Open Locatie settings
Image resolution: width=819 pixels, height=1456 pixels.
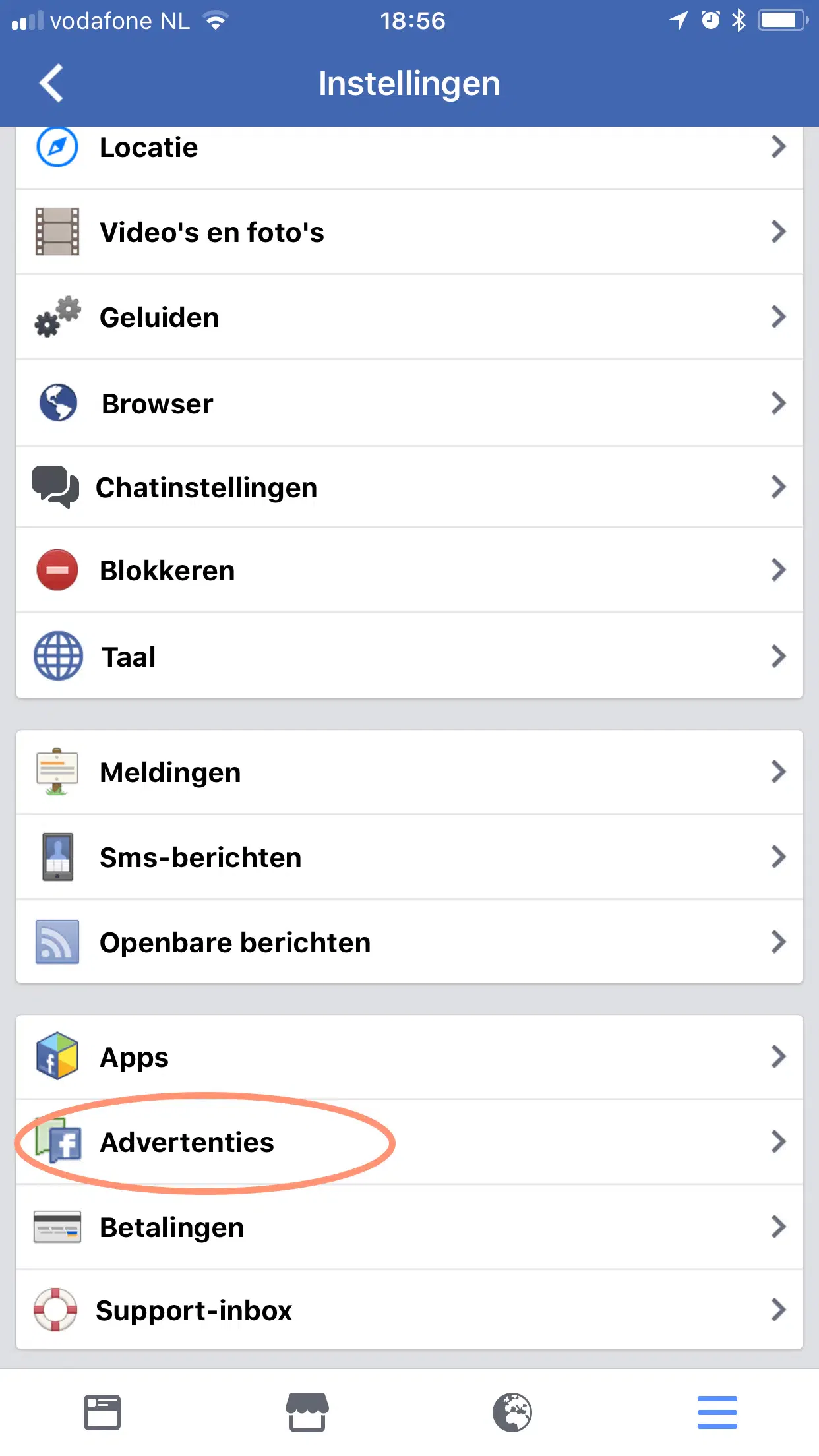tap(409, 148)
